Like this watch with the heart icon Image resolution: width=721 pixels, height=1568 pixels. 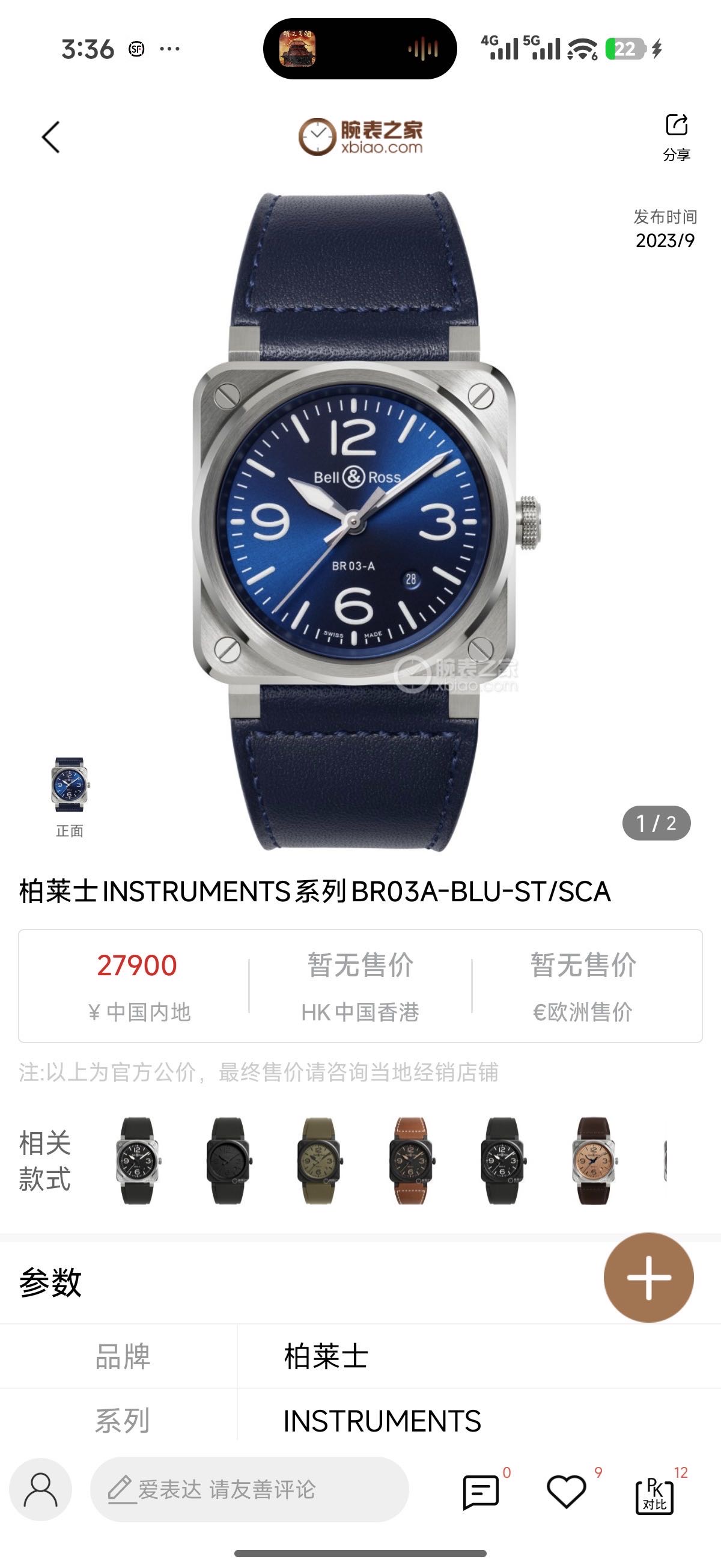point(567,1491)
